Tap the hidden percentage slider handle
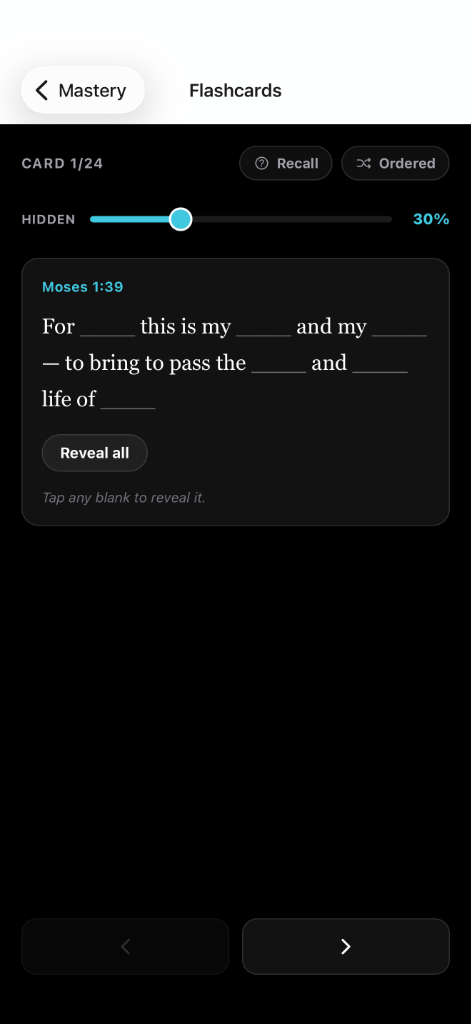 [x=180, y=219]
